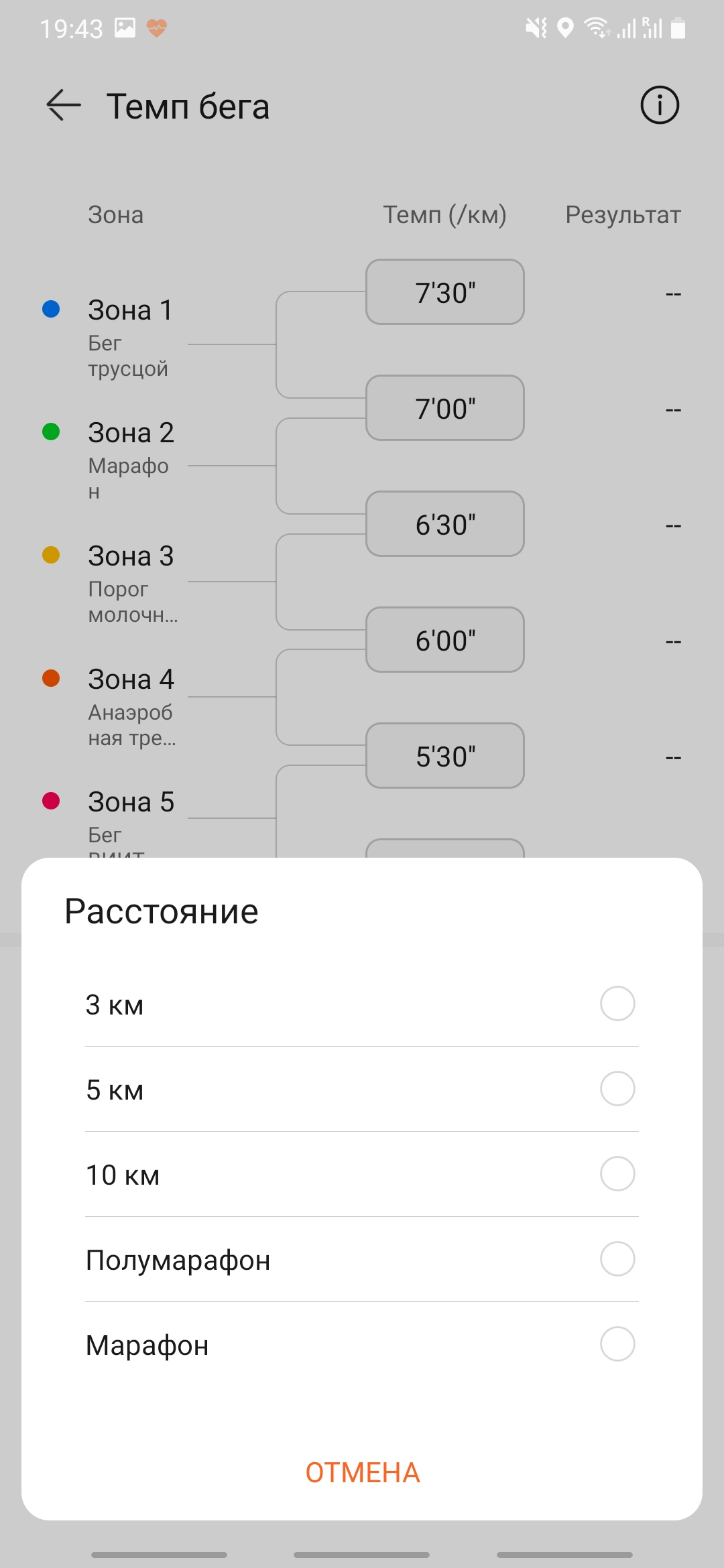Pick the 10 км distance

617,1174
